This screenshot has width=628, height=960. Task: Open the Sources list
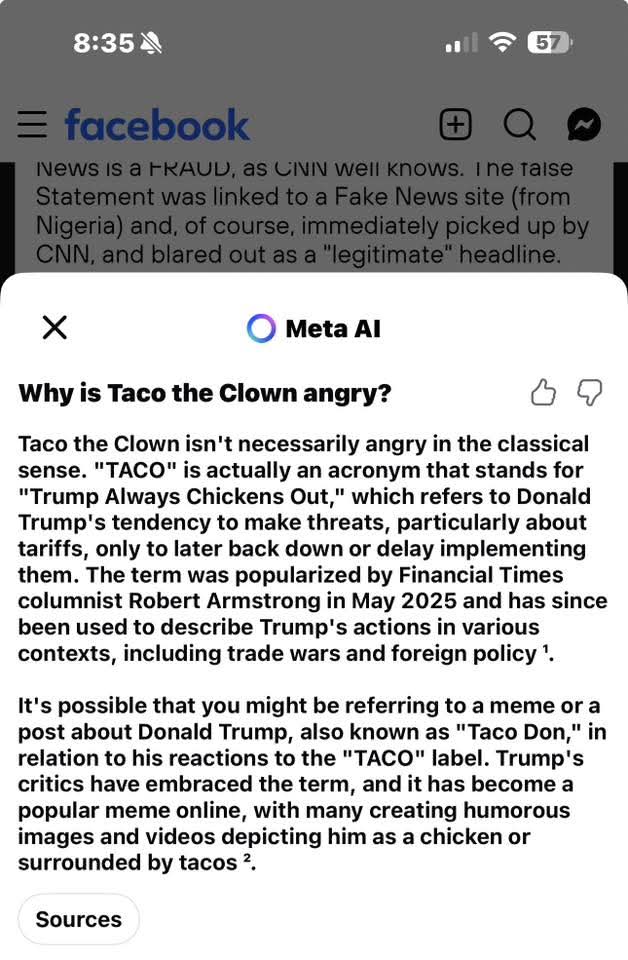pyautogui.click(x=79, y=919)
